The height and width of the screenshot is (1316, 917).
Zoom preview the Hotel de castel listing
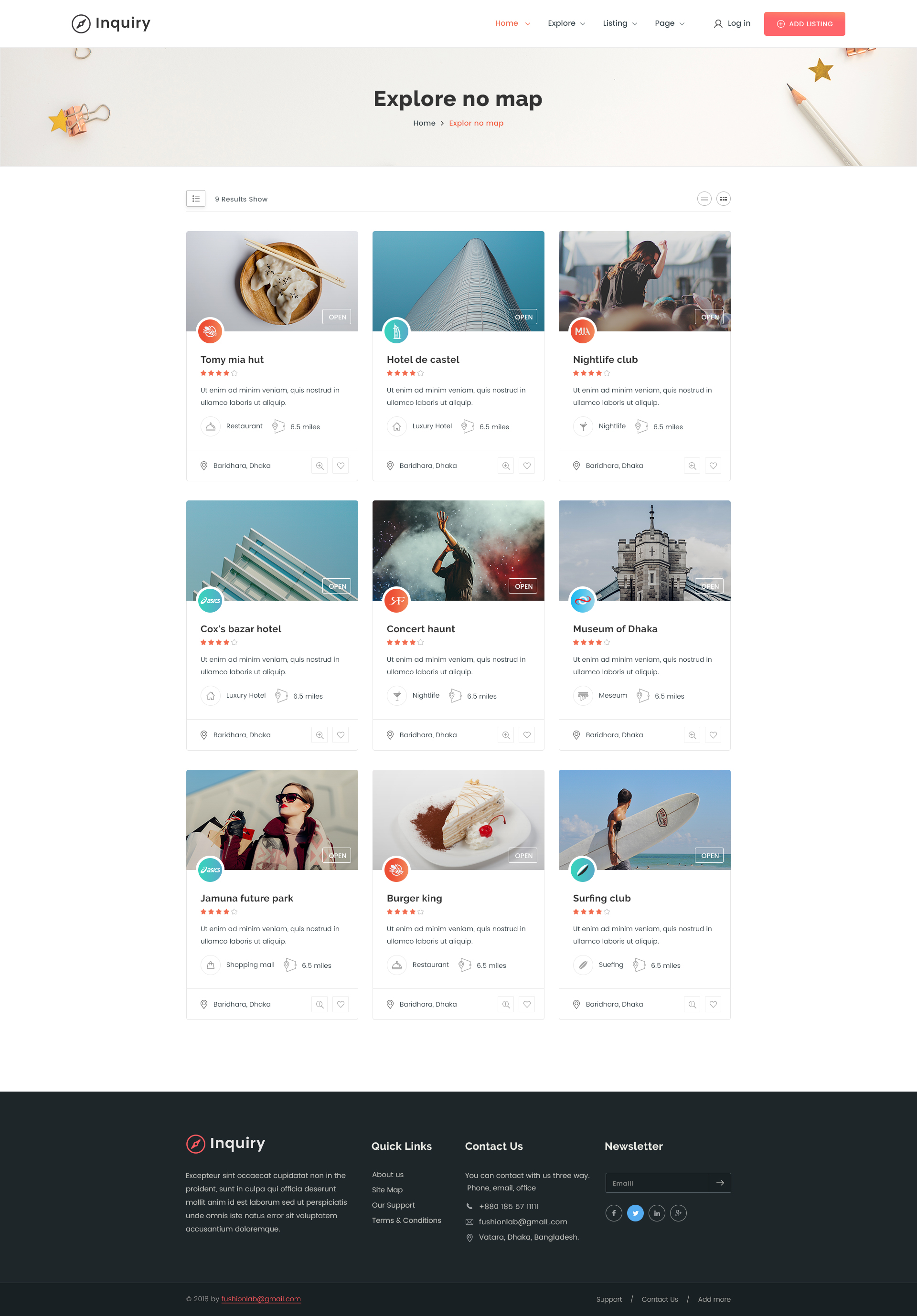tap(505, 466)
